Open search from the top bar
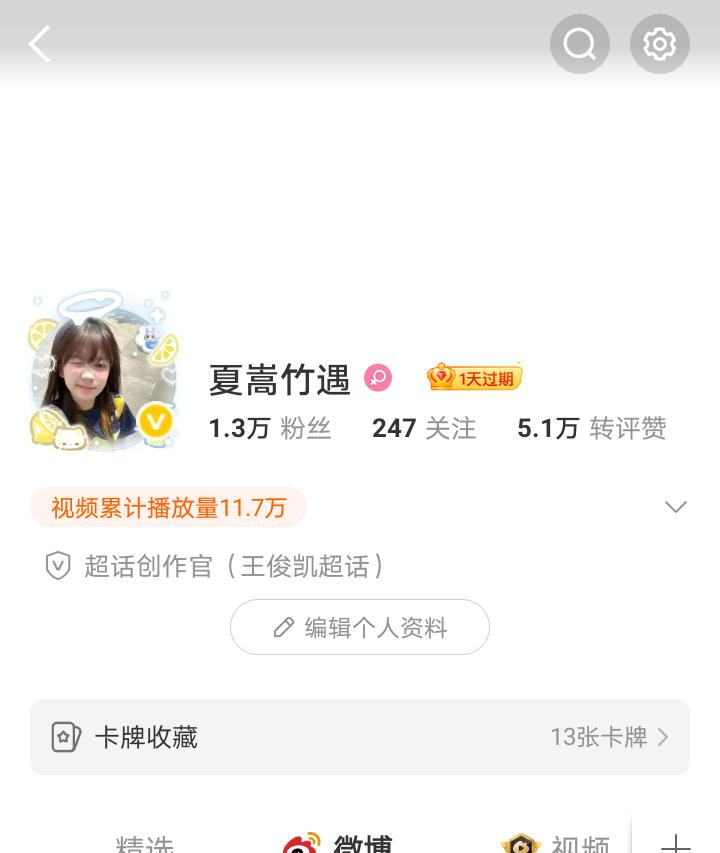This screenshot has height=853, width=720. pyautogui.click(x=580, y=44)
